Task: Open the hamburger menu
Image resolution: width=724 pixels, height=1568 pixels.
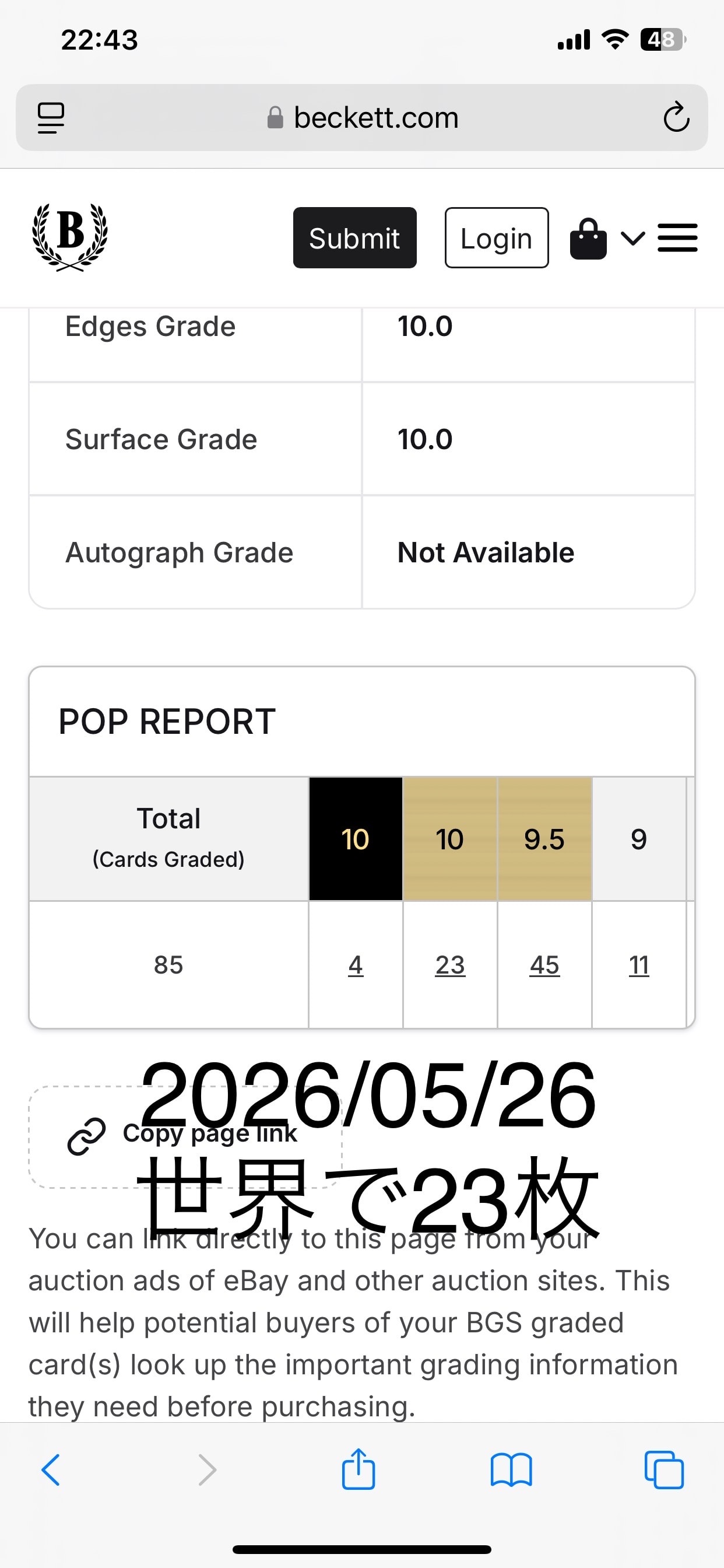Action: [677, 238]
